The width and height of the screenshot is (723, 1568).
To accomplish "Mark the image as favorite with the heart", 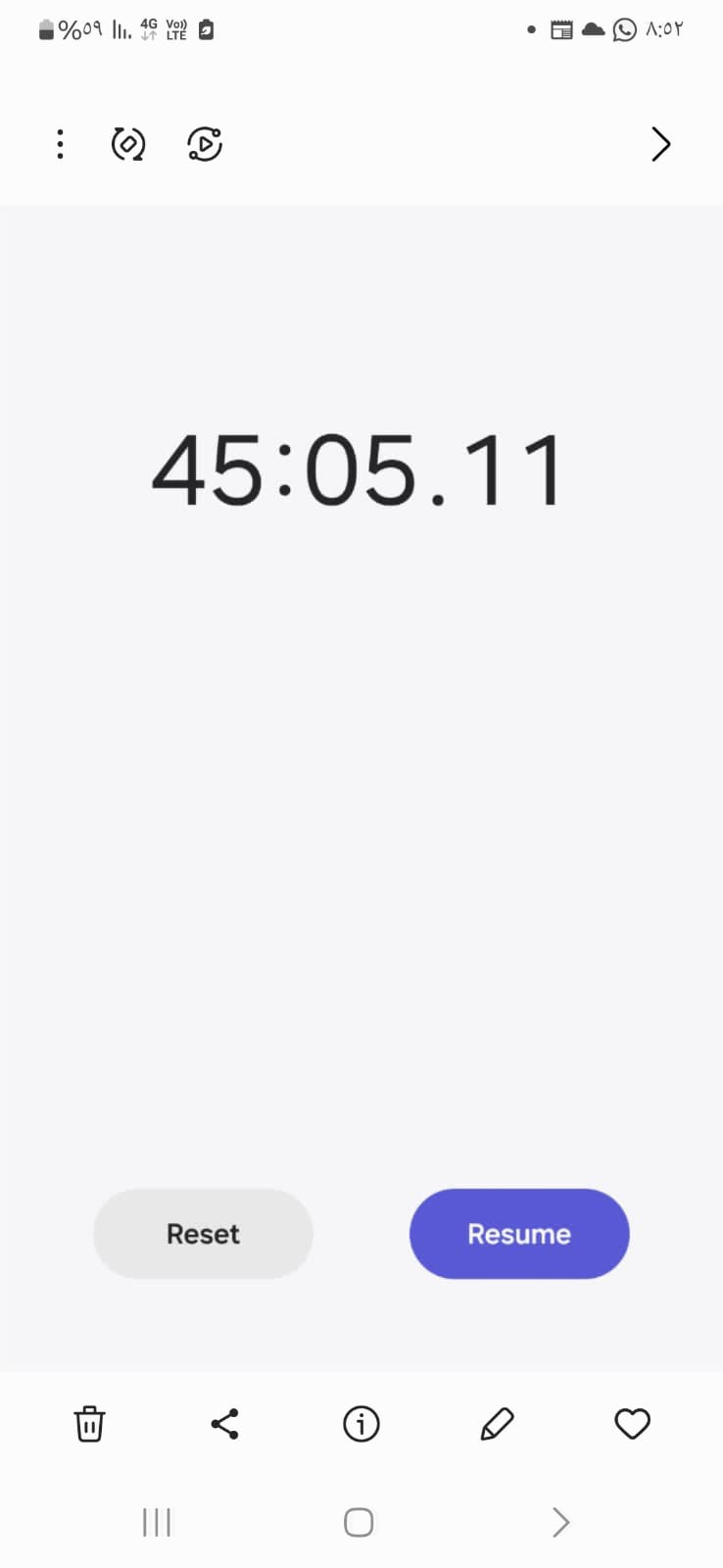I will (x=632, y=1424).
